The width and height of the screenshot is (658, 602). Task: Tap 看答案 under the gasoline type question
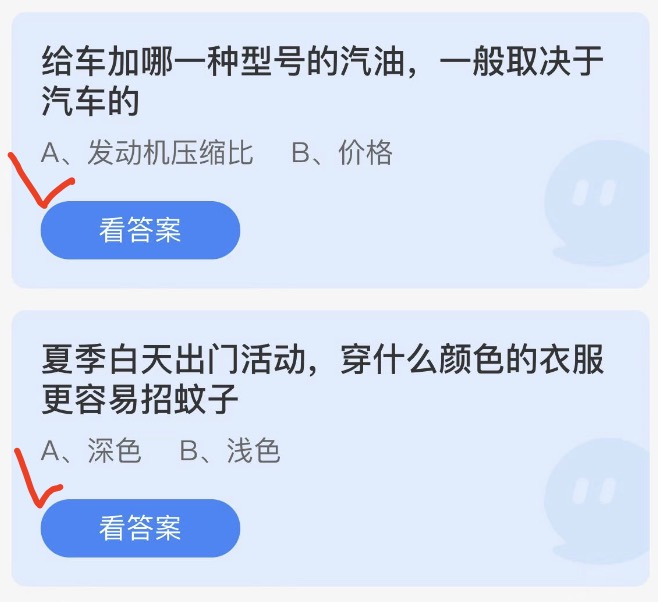(140, 230)
